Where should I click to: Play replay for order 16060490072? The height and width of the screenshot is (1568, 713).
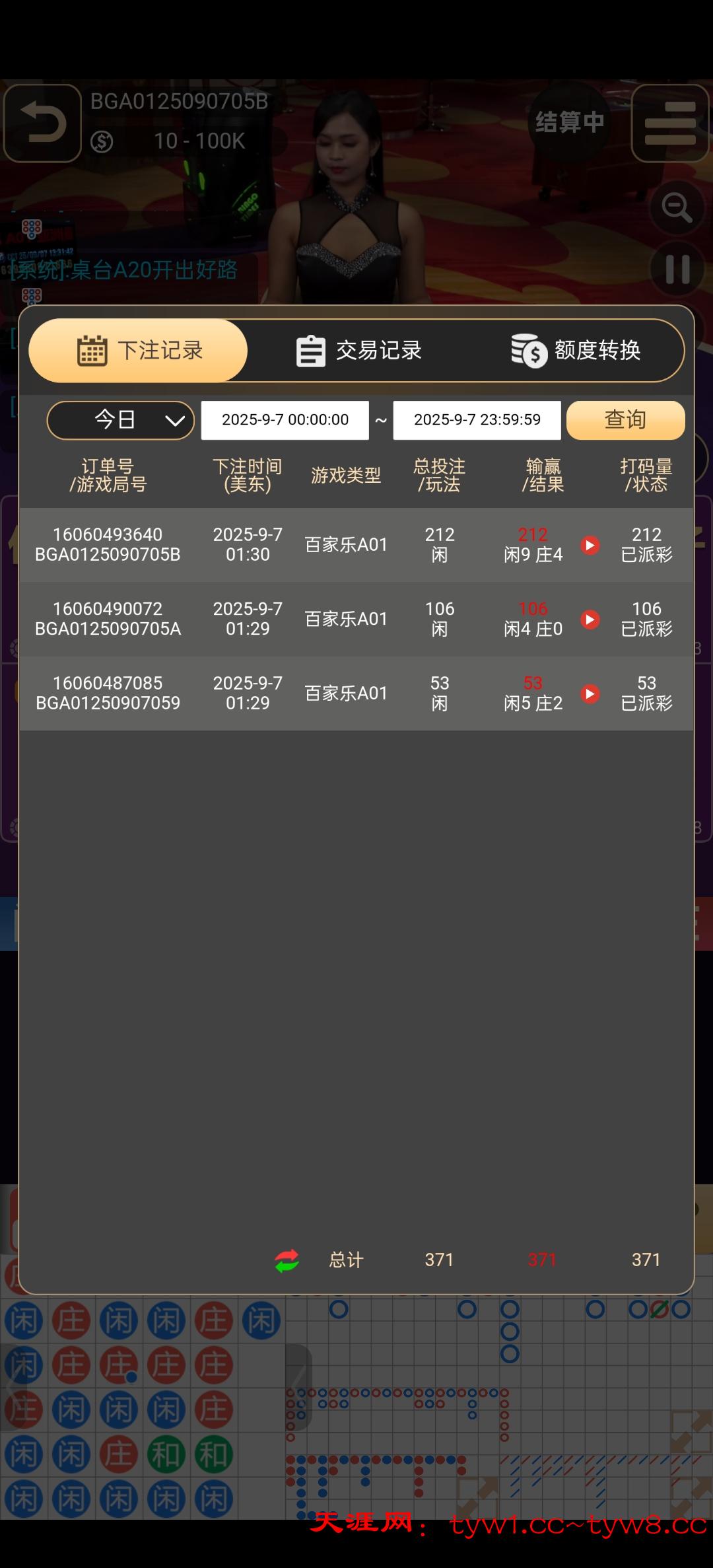[x=590, y=620]
